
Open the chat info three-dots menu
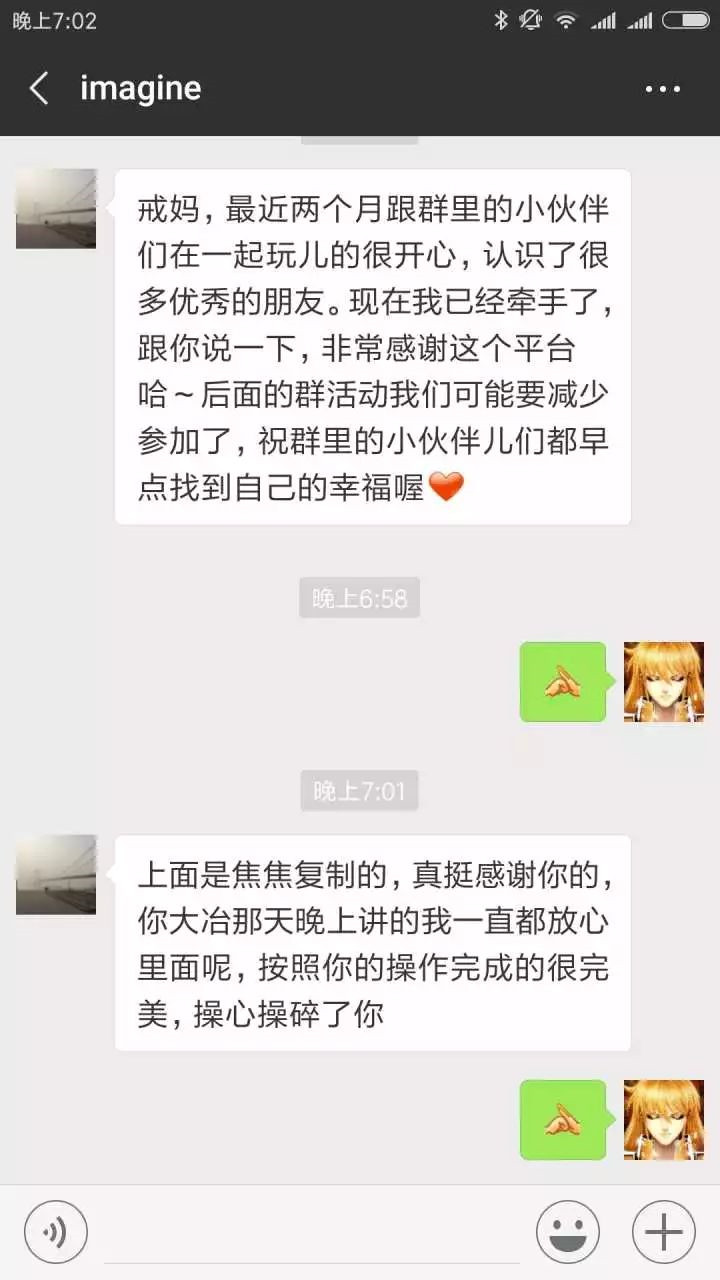pos(662,89)
